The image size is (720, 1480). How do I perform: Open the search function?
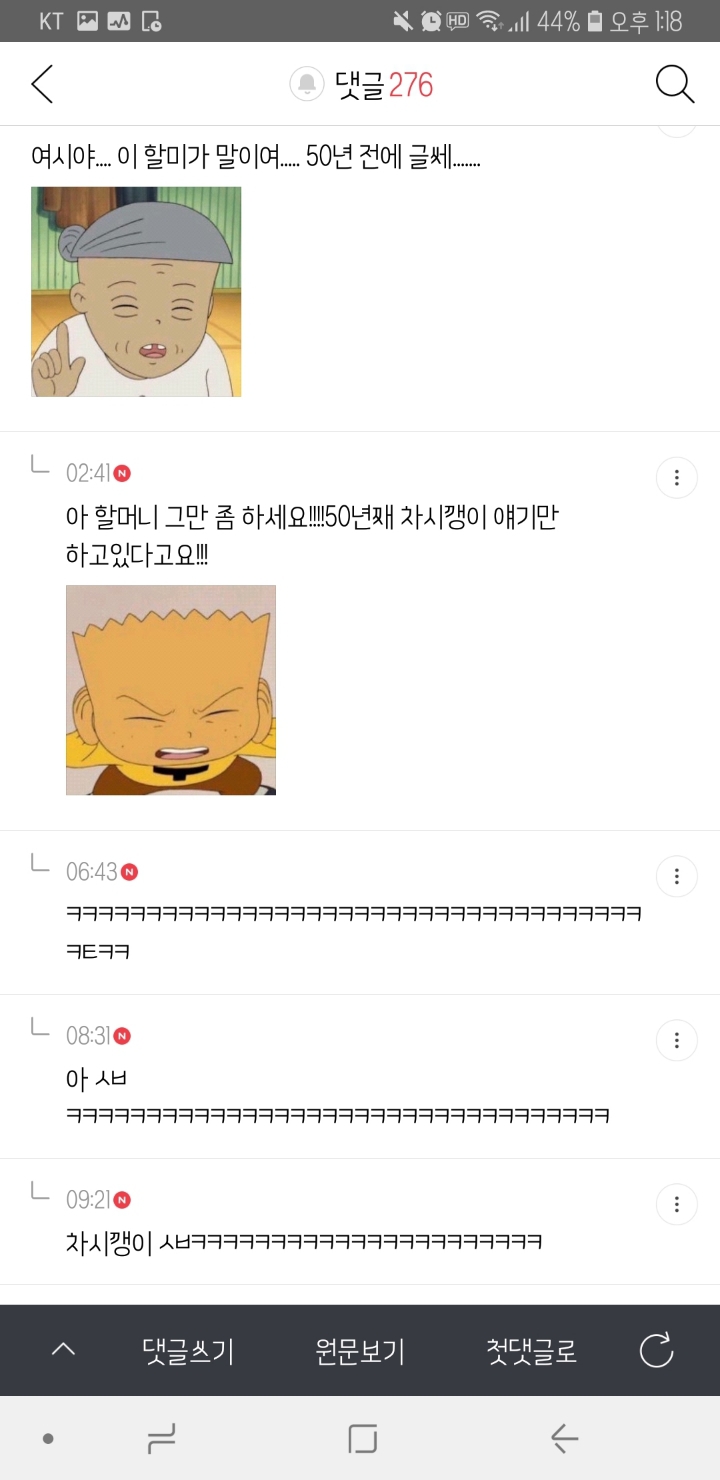click(676, 84)
